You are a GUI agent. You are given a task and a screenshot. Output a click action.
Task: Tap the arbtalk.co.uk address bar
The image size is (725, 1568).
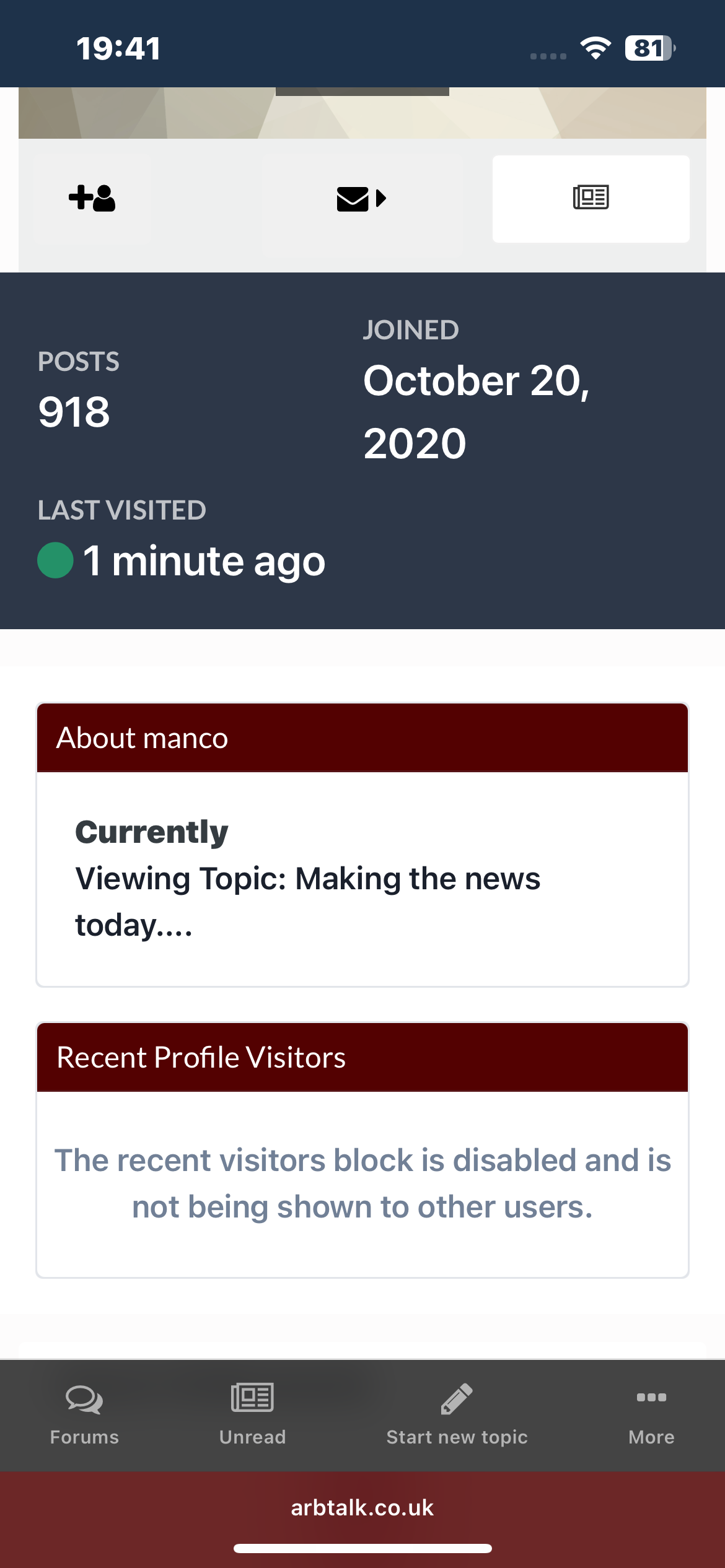(x=362, y=1508)
